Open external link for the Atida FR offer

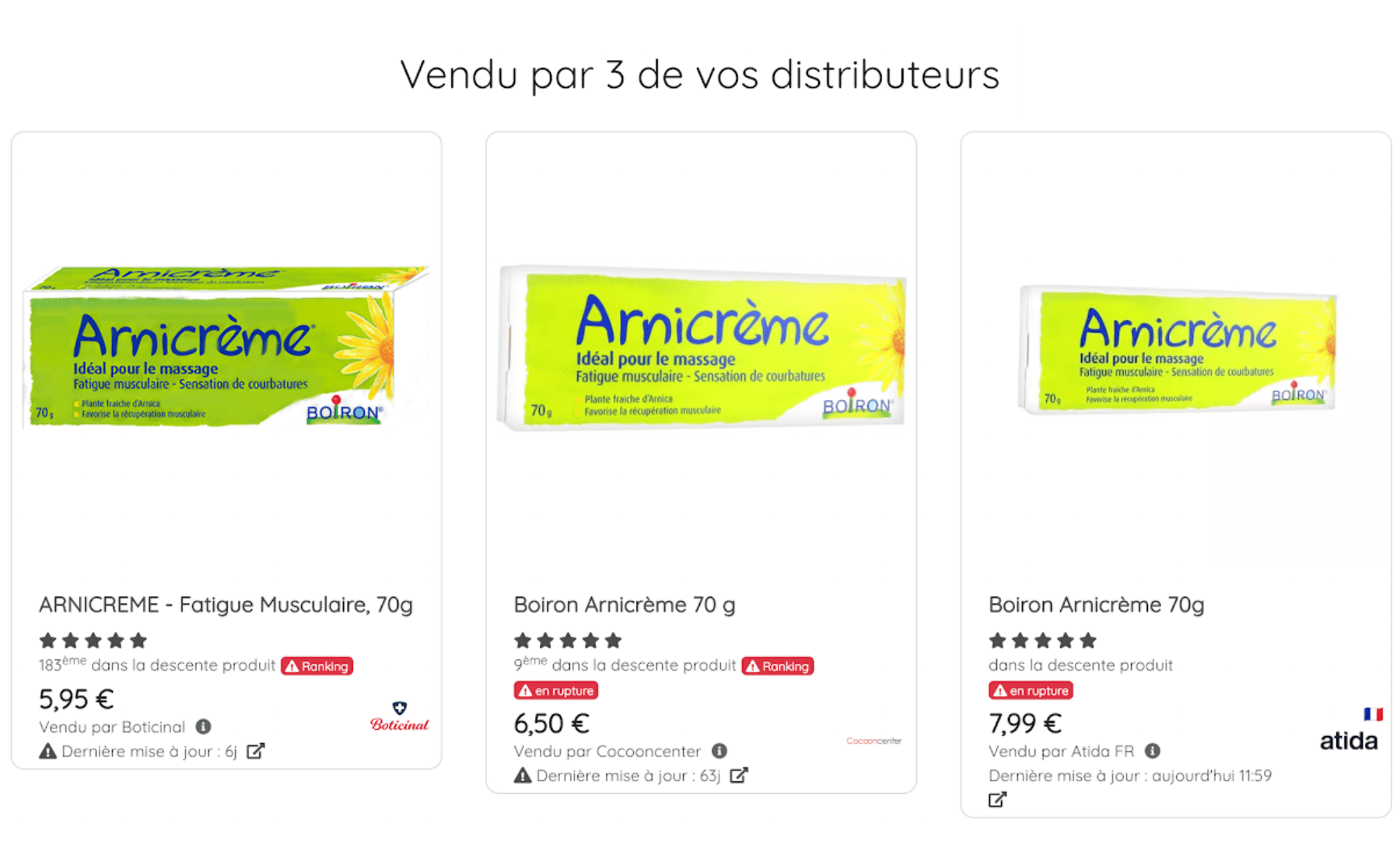pyautogui.click(x=997, y=799)
